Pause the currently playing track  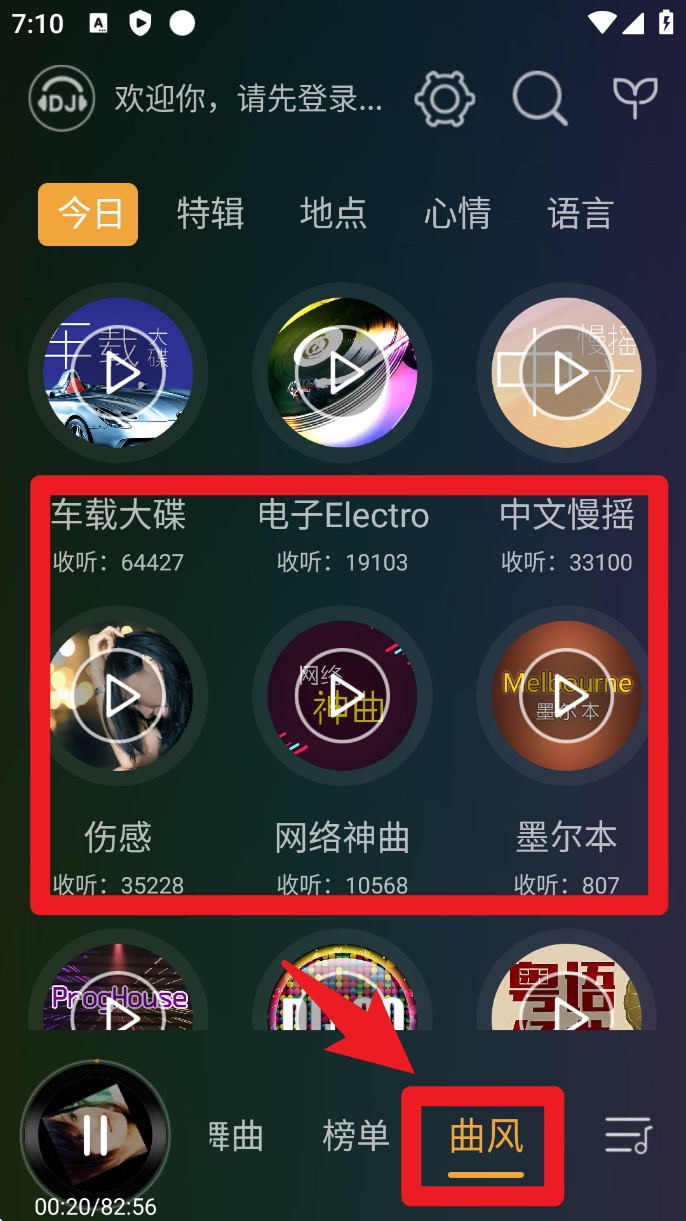point(95,1135)
